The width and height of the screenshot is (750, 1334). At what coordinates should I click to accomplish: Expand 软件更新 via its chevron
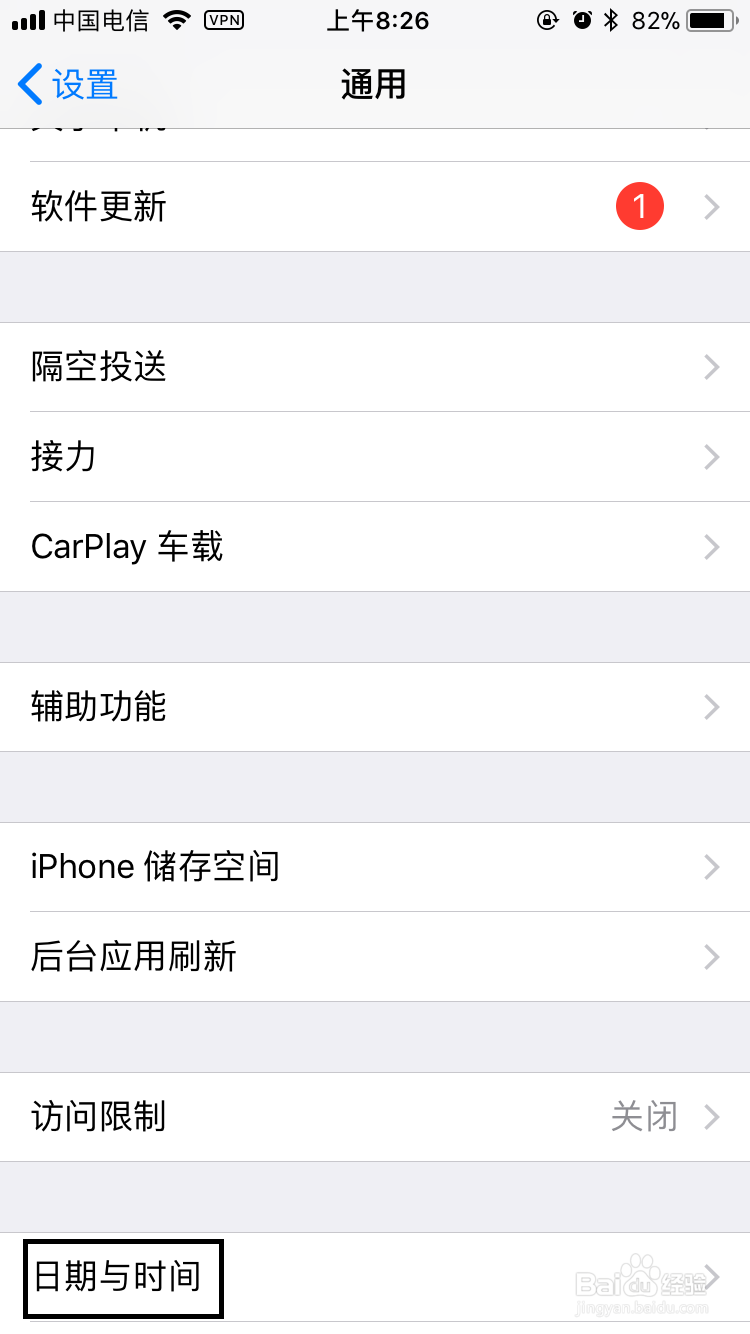point(711,207)
